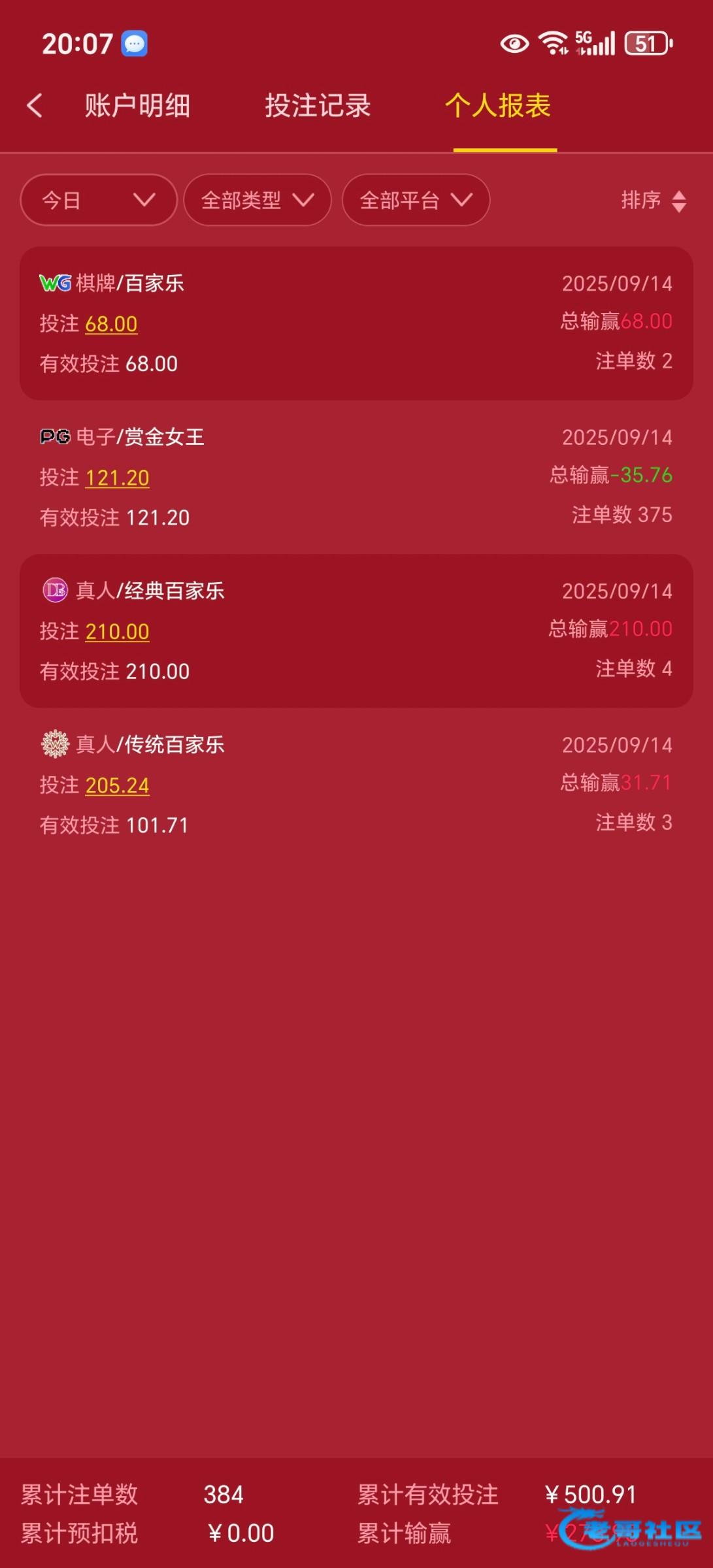Tap the 205.24 投注 amount link
This screenshot has height=1568, width=713.
coord(117,785)
